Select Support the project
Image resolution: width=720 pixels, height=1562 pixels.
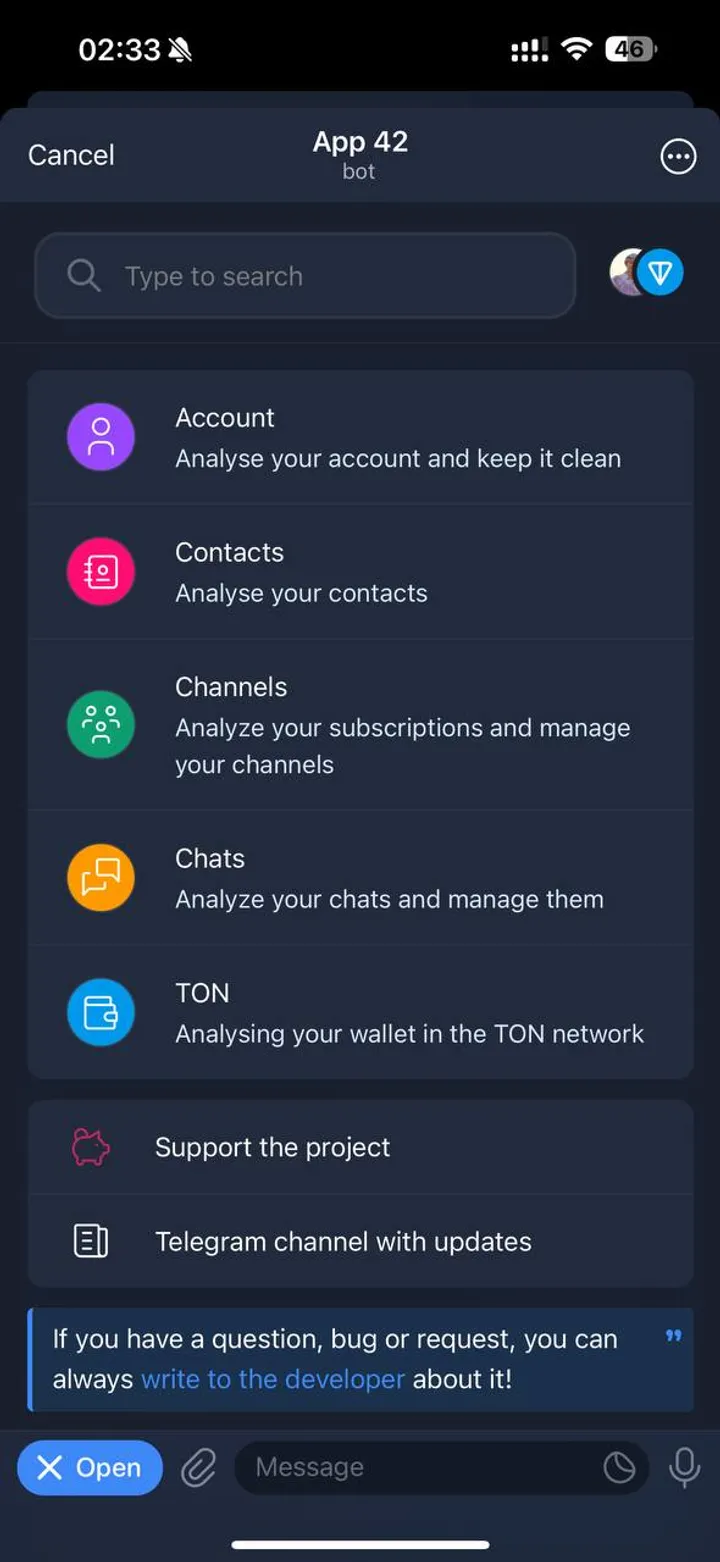coord(360,1147)
